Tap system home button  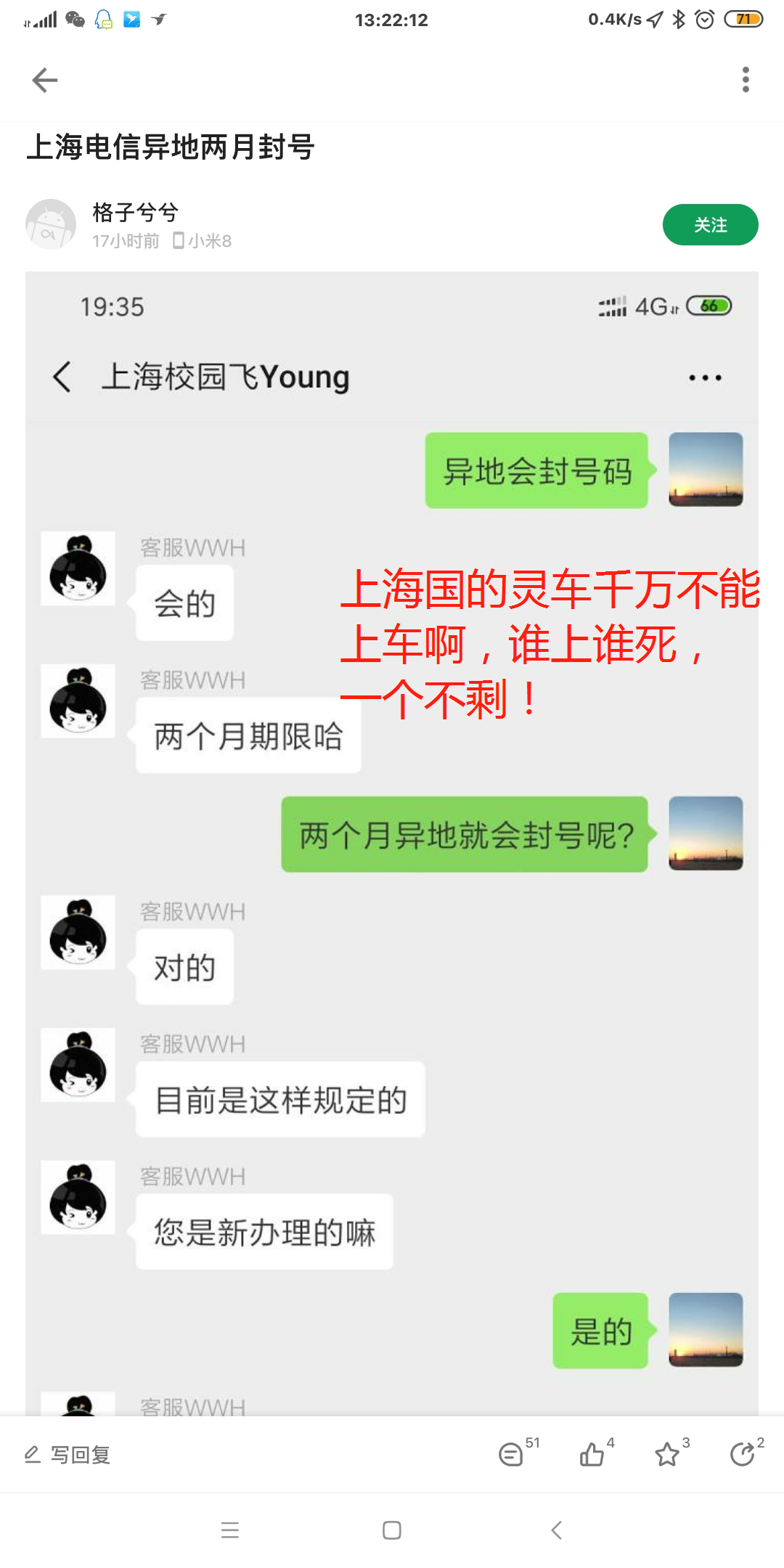click(392, 1530)
